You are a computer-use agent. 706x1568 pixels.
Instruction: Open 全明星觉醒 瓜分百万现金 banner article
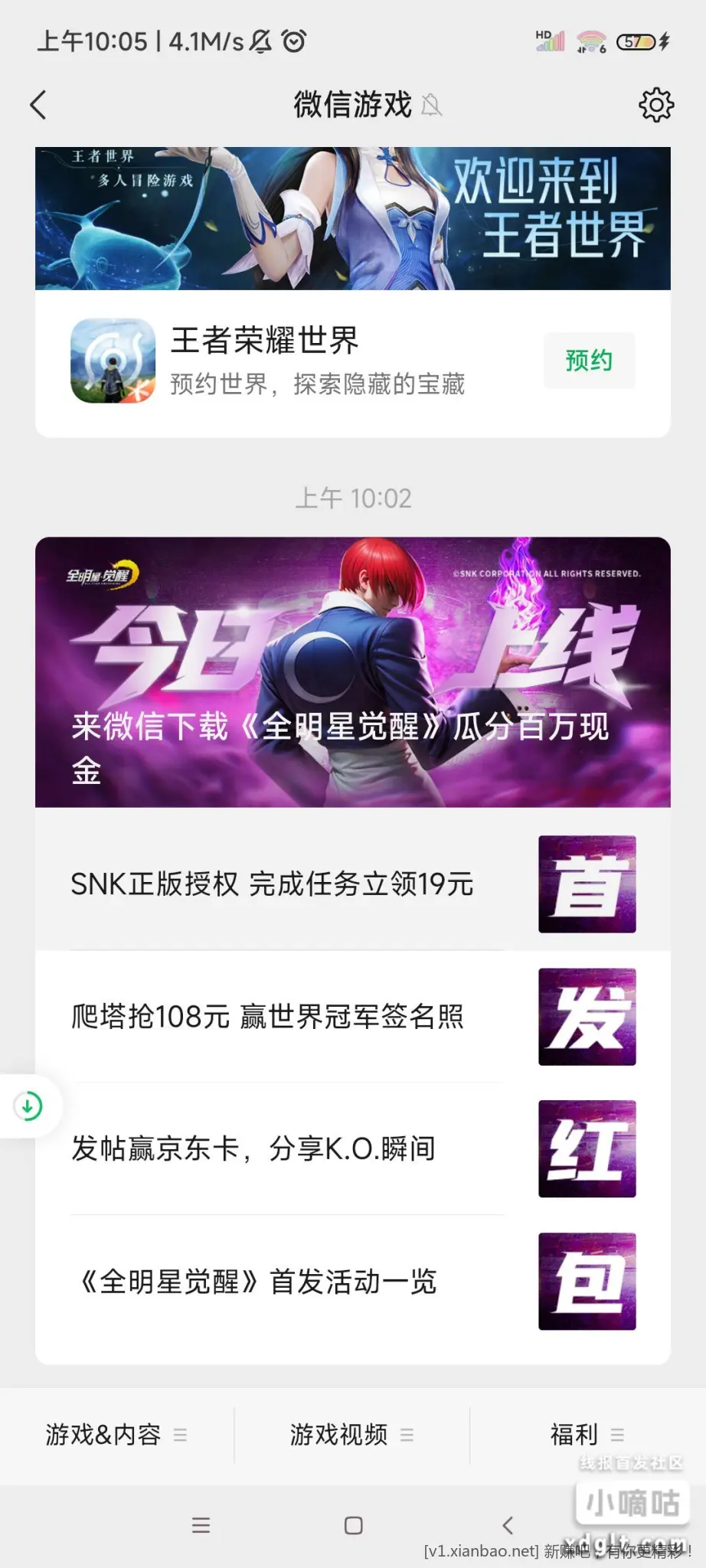(352, 672)
